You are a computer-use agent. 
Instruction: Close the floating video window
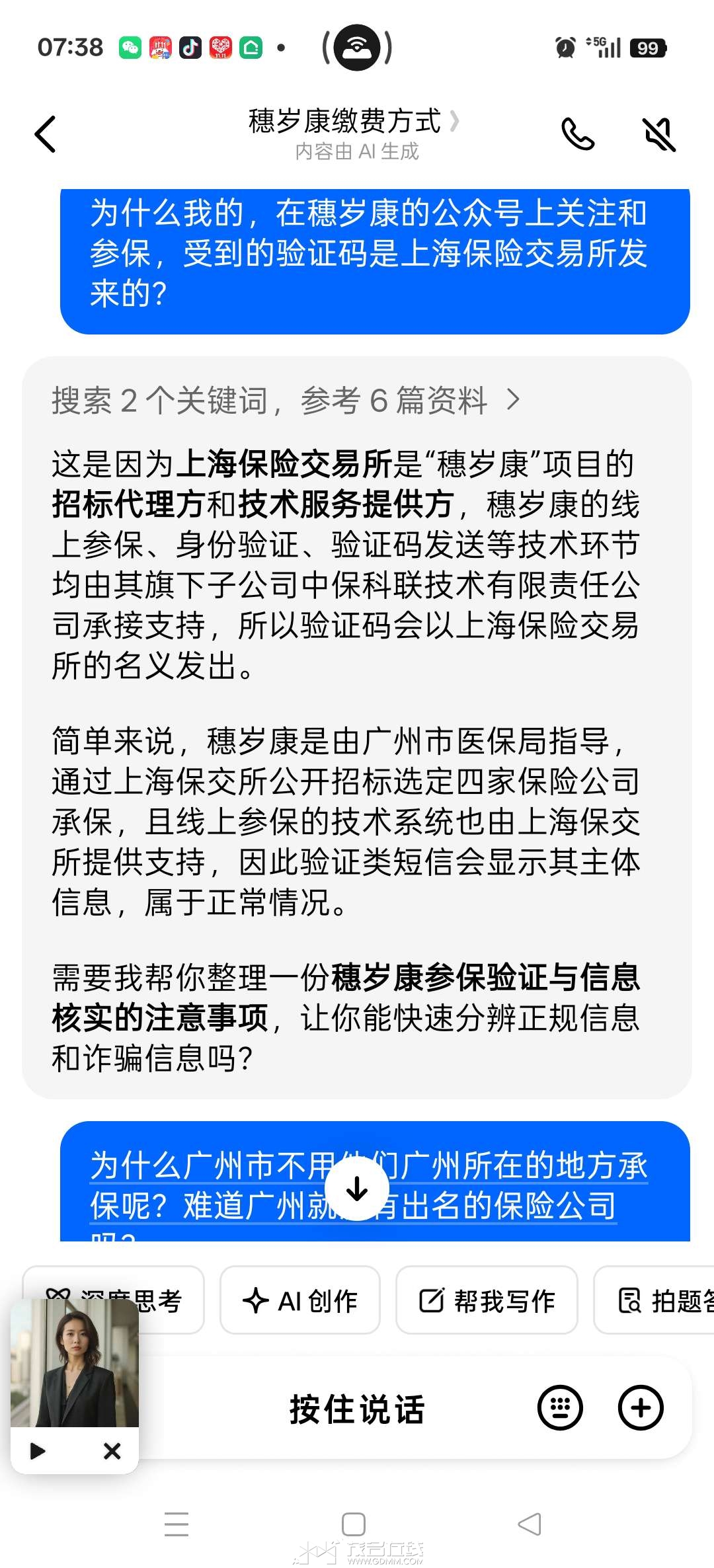click(112, 1451)
